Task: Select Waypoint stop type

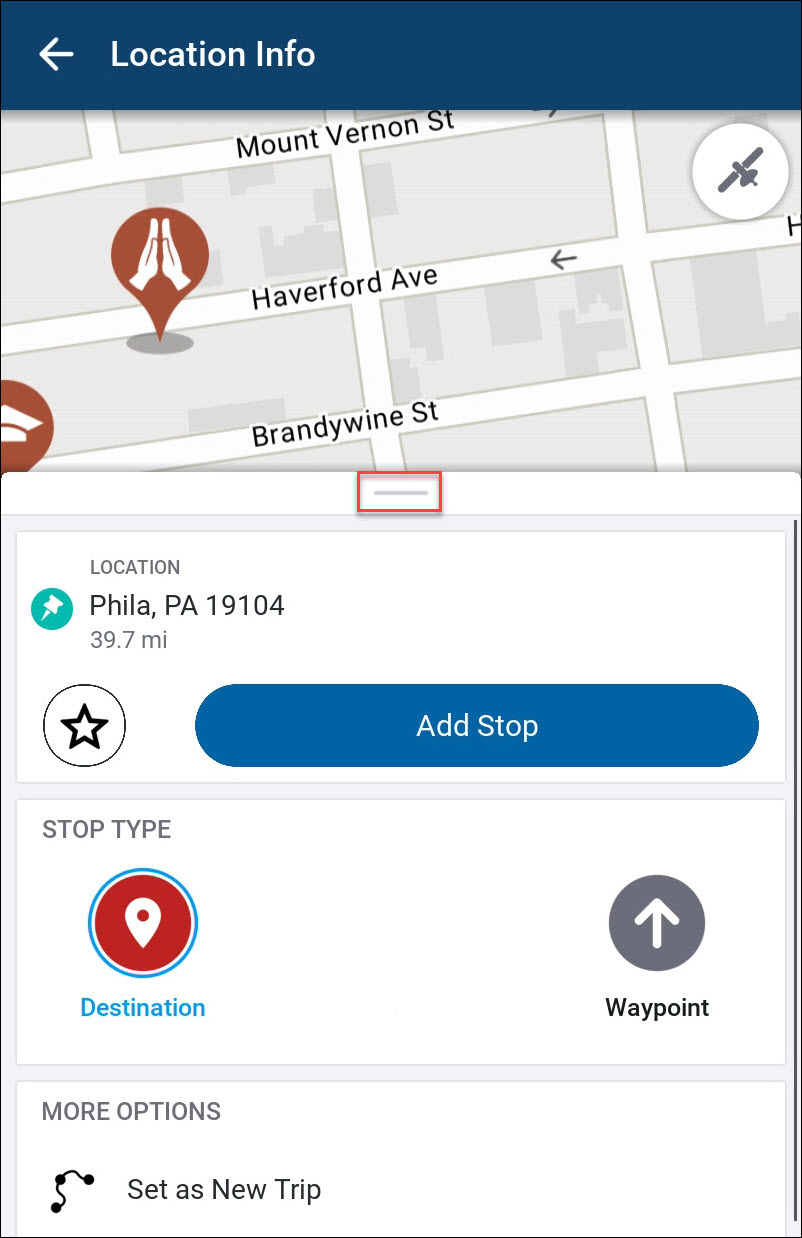Action: click(657, 925)
